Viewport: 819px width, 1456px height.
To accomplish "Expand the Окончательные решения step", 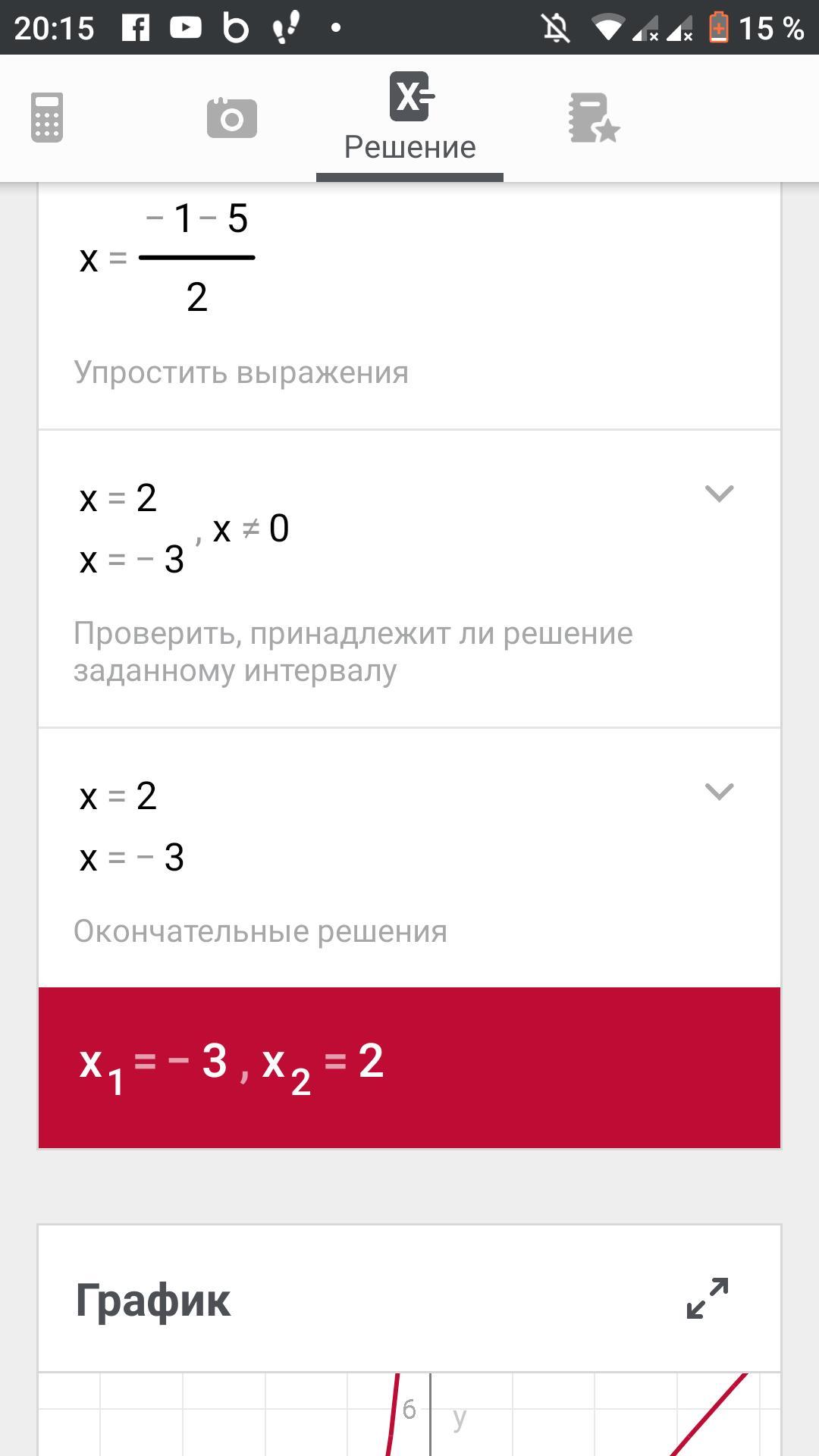I will tap(719, 792).
